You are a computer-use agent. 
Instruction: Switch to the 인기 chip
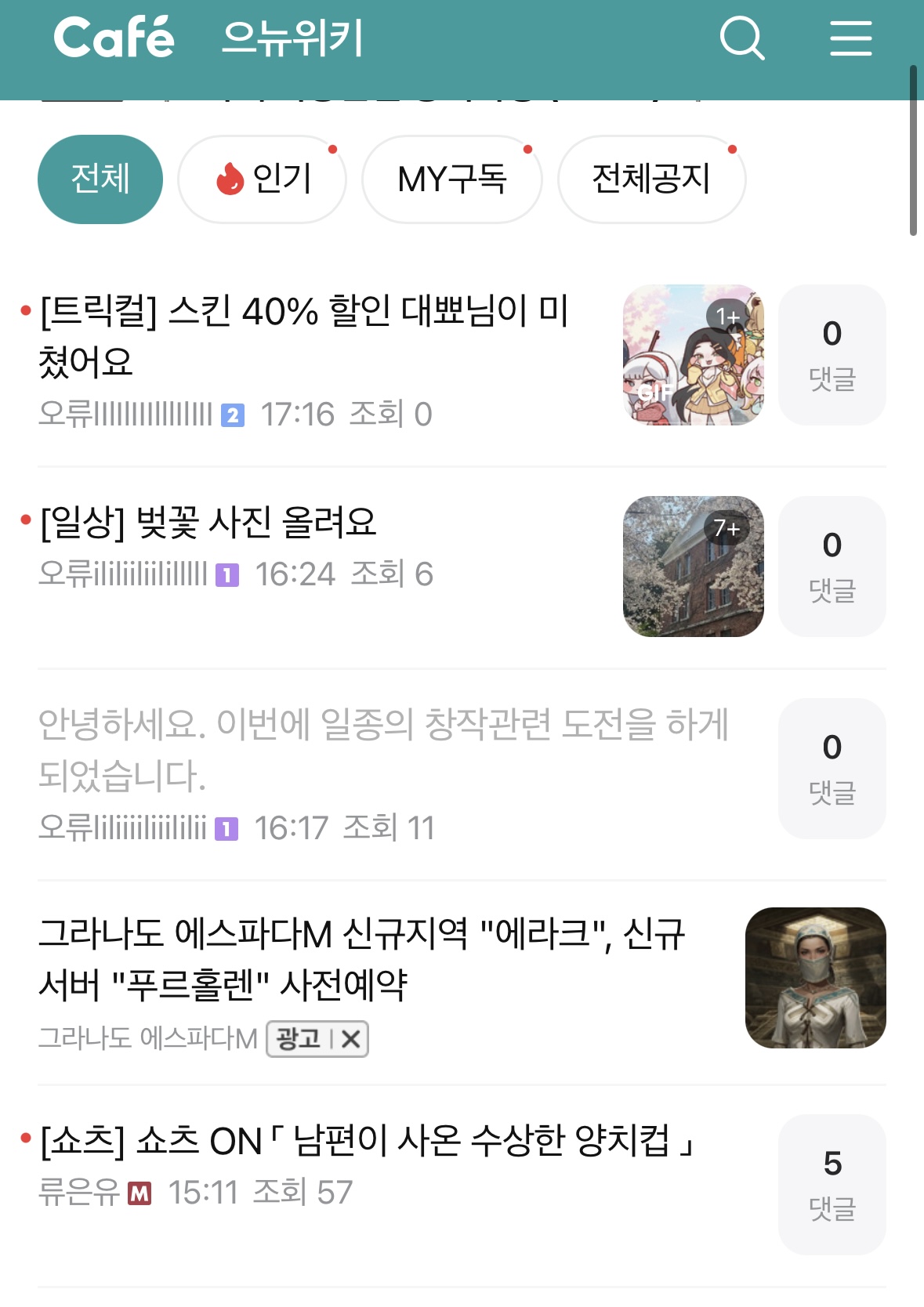point(263,179)
